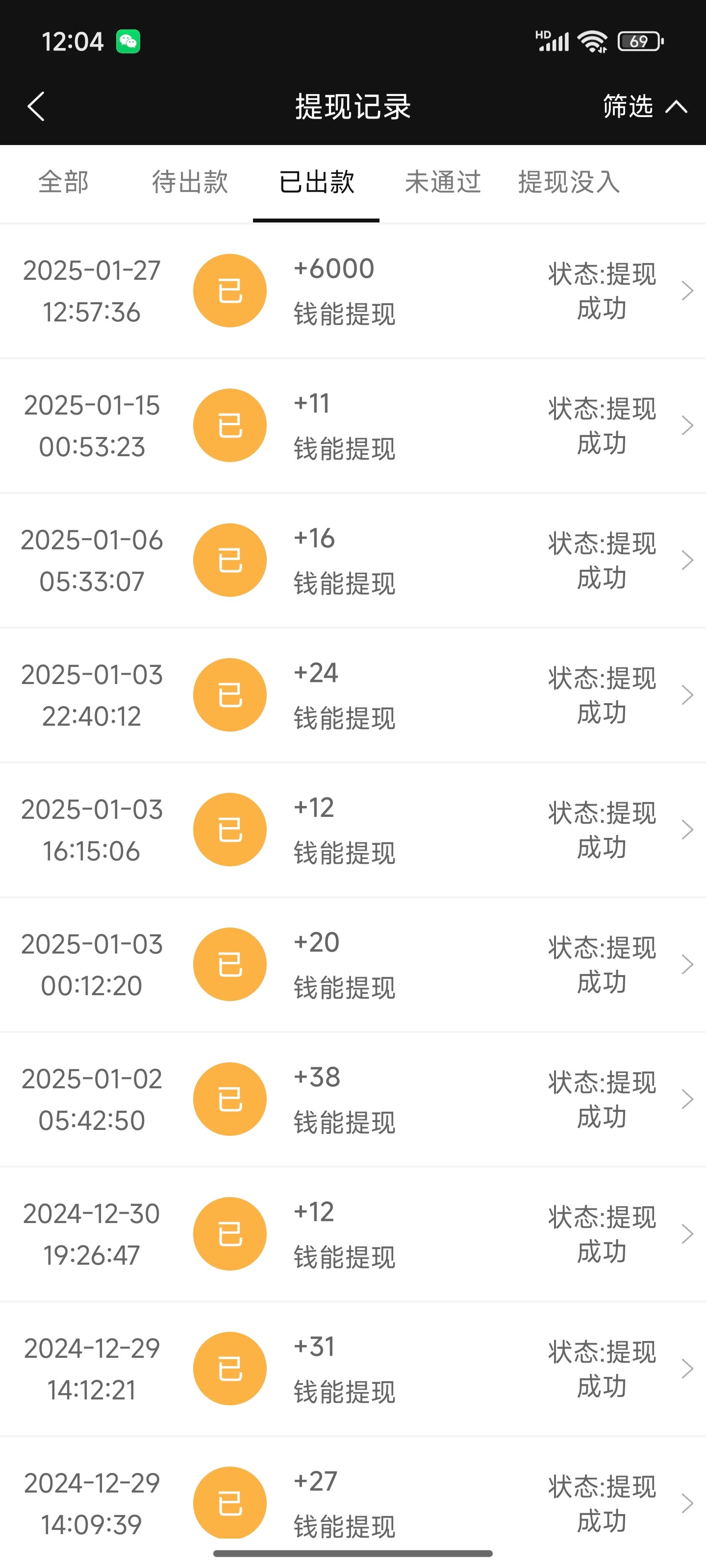This screenshot has height=1568, width=706.
Task: Open the +11 withdrawal from 2025-01-15
Action: pos(353,425)
